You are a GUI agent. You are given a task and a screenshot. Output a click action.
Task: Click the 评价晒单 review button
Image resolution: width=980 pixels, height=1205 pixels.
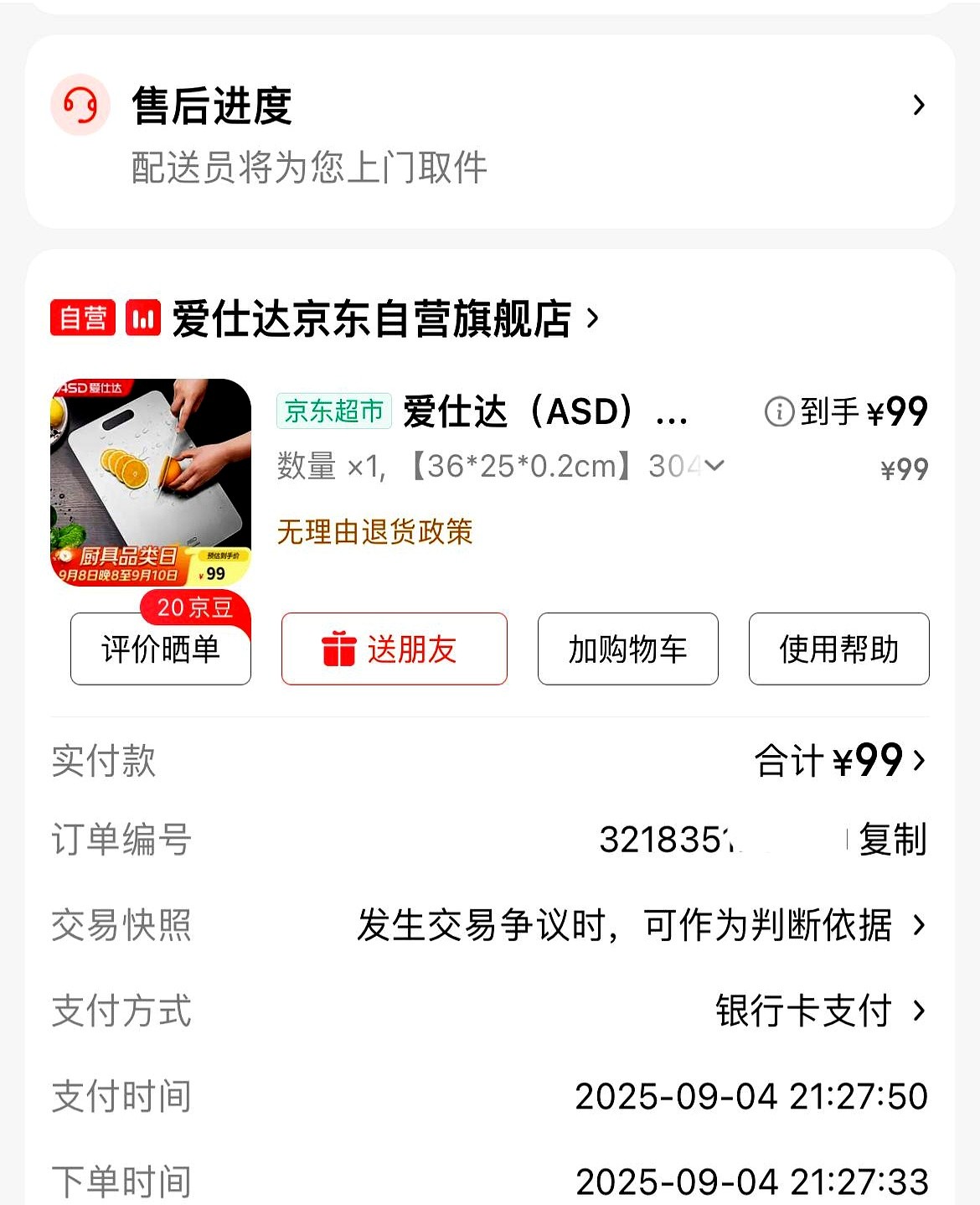tap(161, 649)
